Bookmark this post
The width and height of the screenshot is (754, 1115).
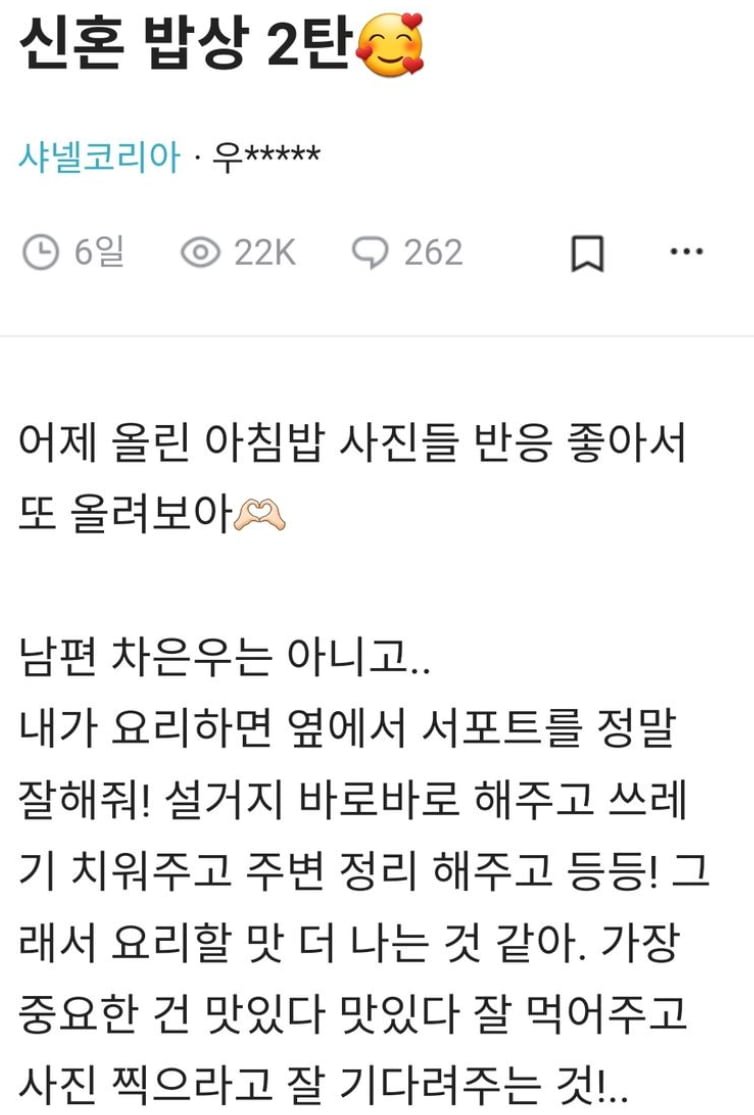[587, 254]
